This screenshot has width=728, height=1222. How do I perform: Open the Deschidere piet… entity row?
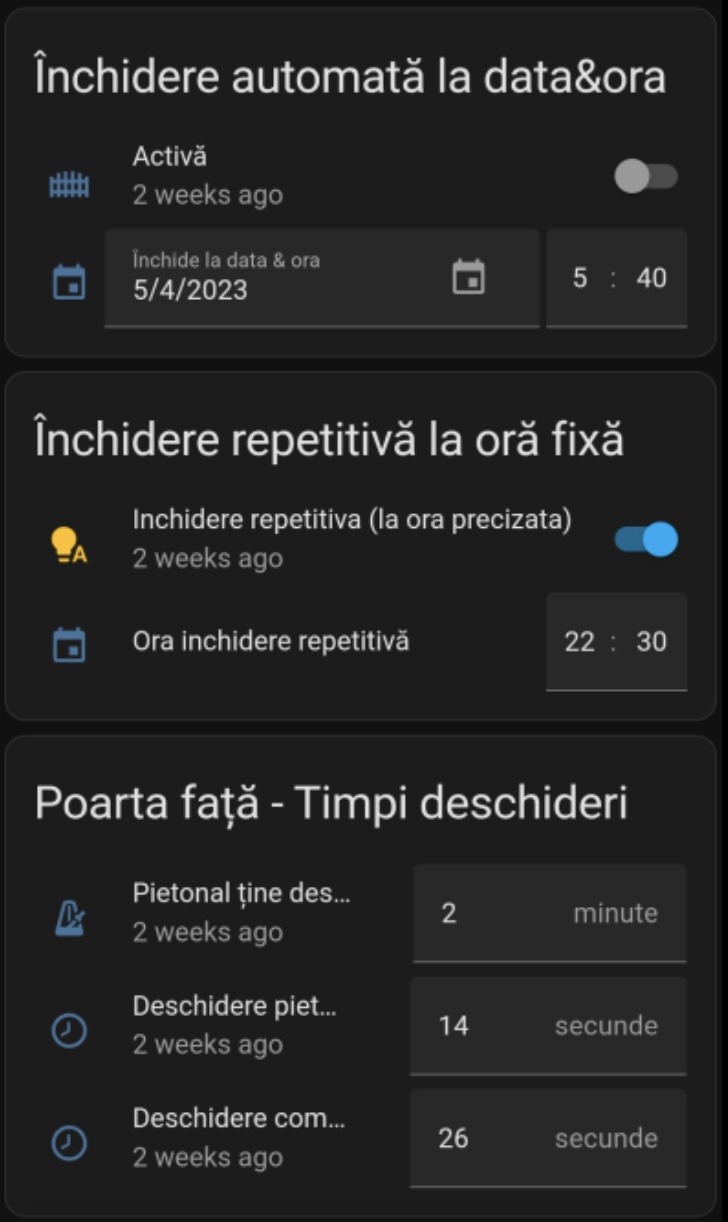tap(235, 1025)
